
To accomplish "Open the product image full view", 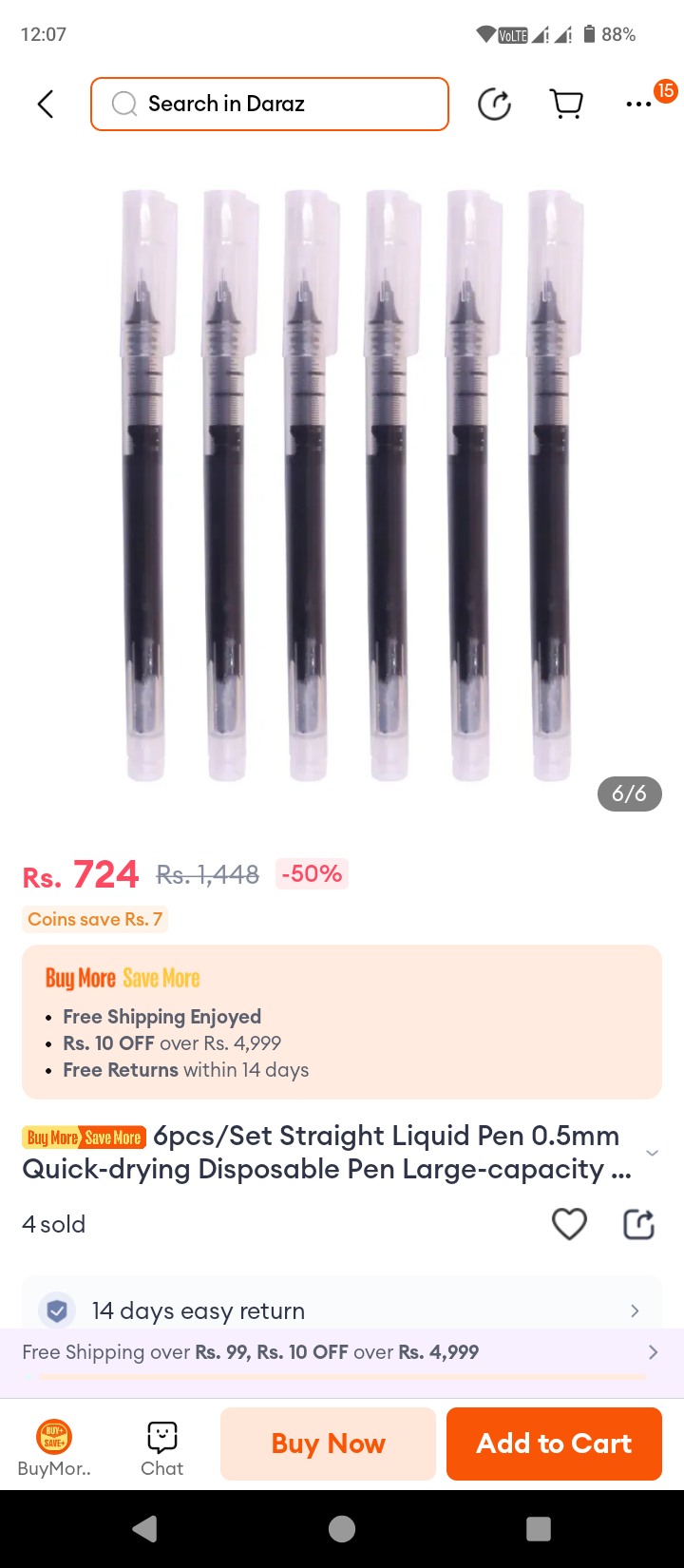I will [342, 485].
